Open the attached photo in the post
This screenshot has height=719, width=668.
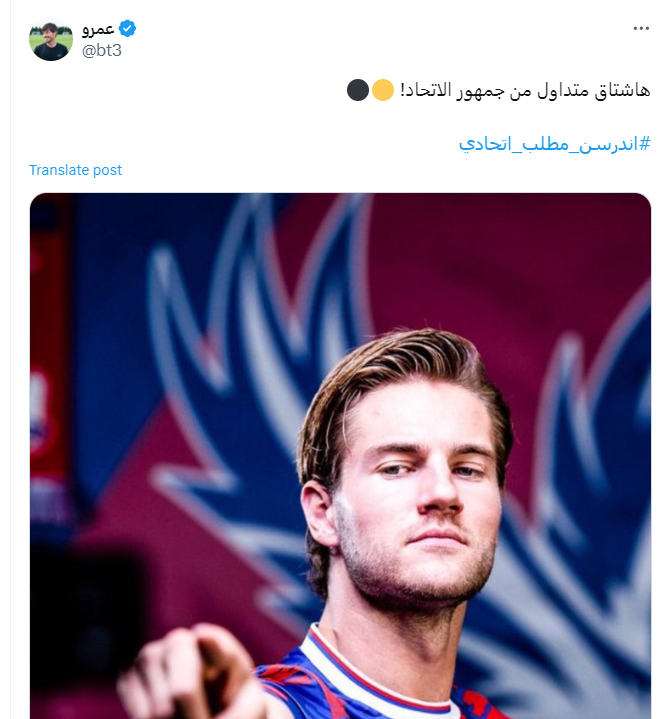click(x=340, y=455)
